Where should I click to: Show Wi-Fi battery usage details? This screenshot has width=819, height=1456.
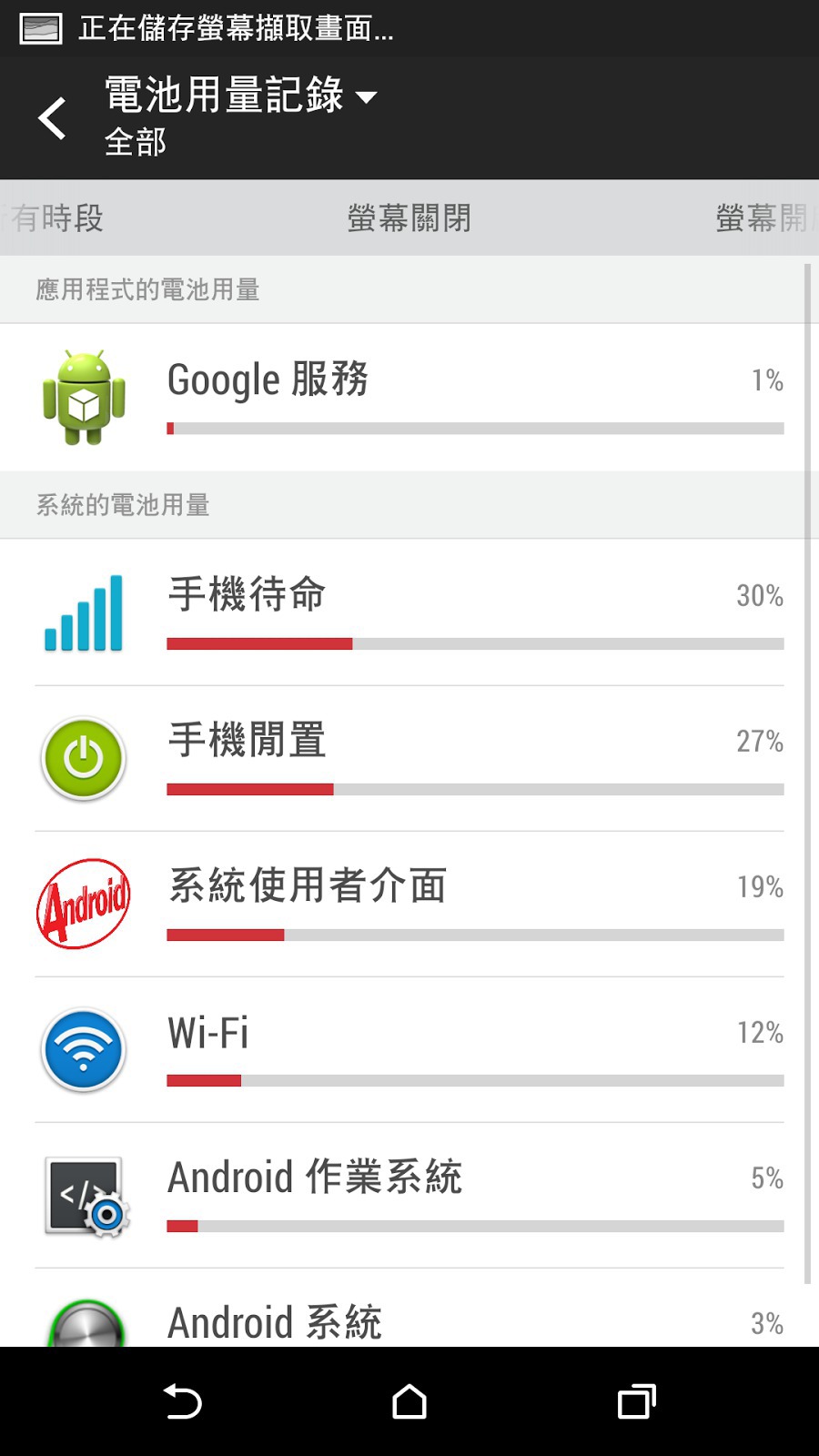pos(409,1049)
